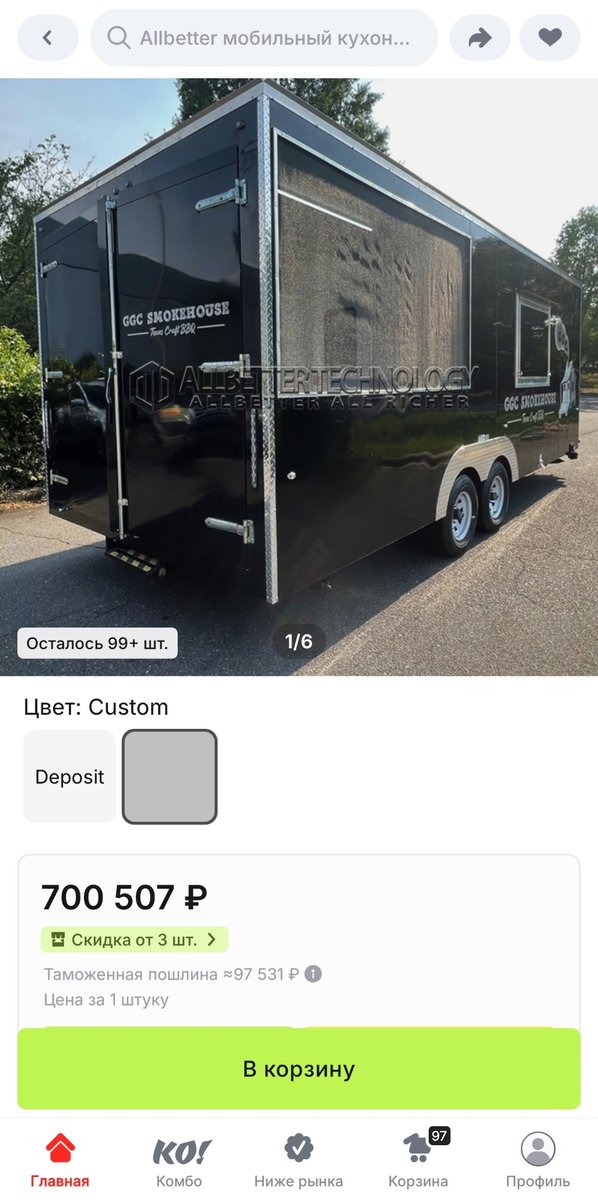The width and height of the screenshot is (598, 1200).
Task: Open the search field with Allbetter query
Action: tap(264, 38)
